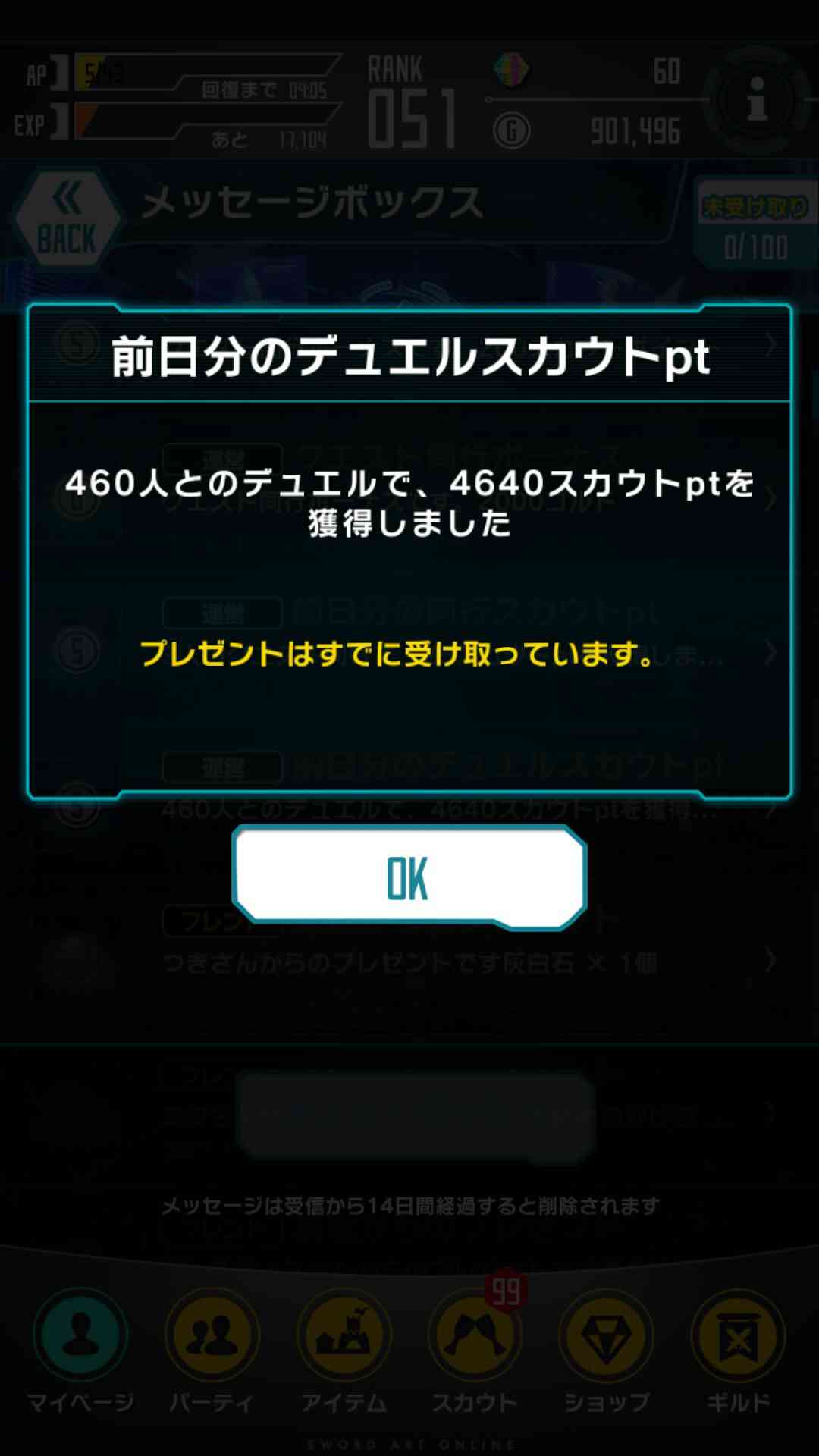This screenshot has width=819, height=1456.
Task: Confirm the dialog with the OK button
Action: [409, 877]
